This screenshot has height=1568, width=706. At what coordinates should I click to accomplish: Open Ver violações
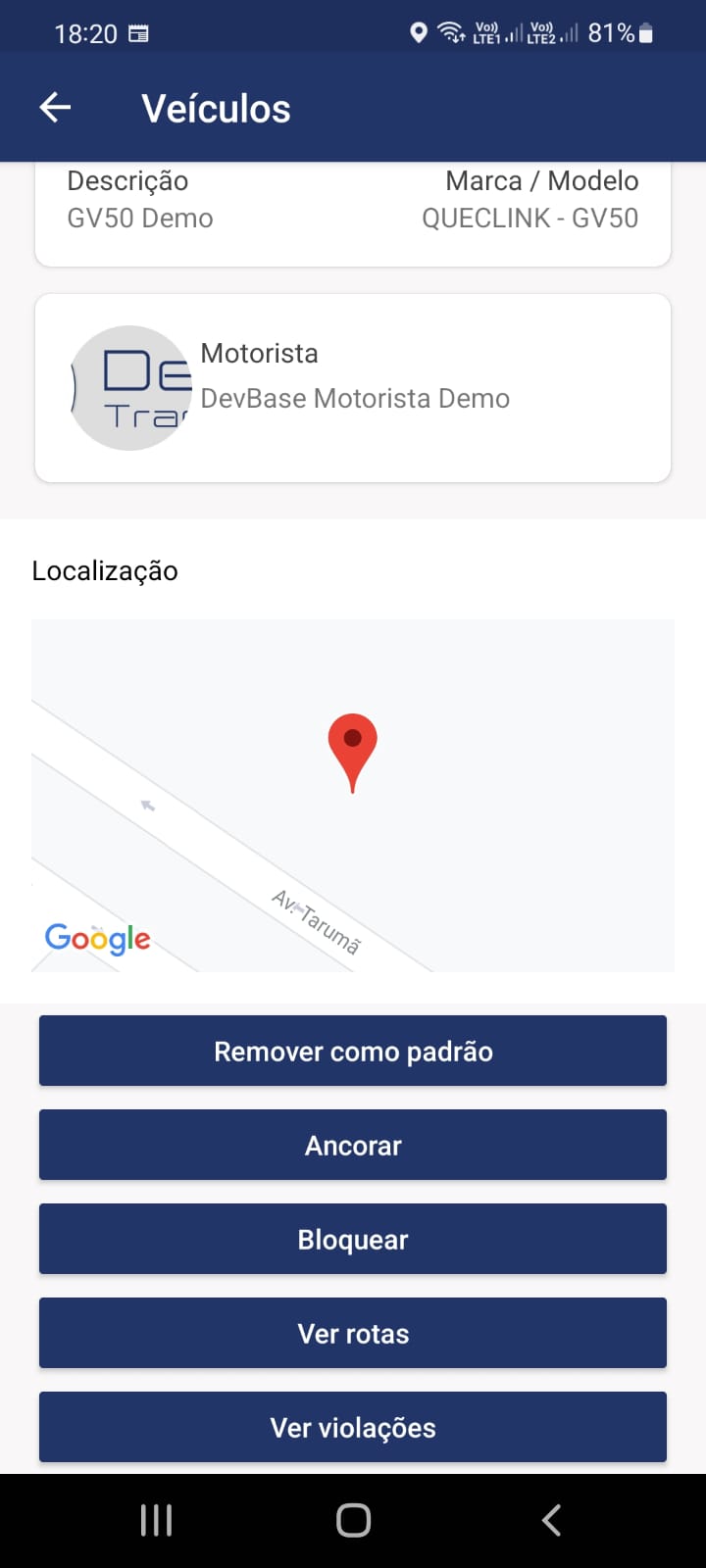353,1427
